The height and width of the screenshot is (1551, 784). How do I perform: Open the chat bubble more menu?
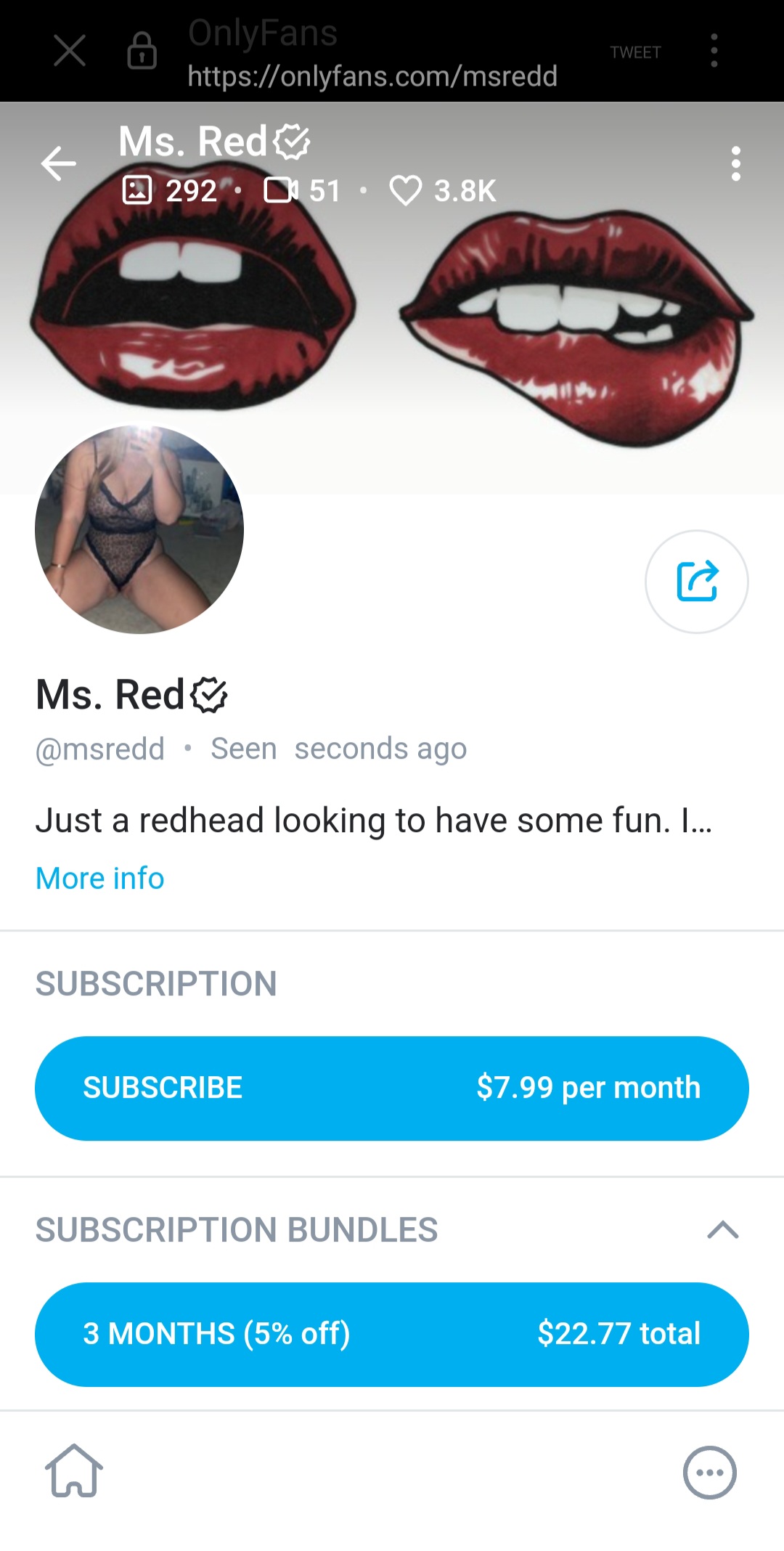point(709,1473)
